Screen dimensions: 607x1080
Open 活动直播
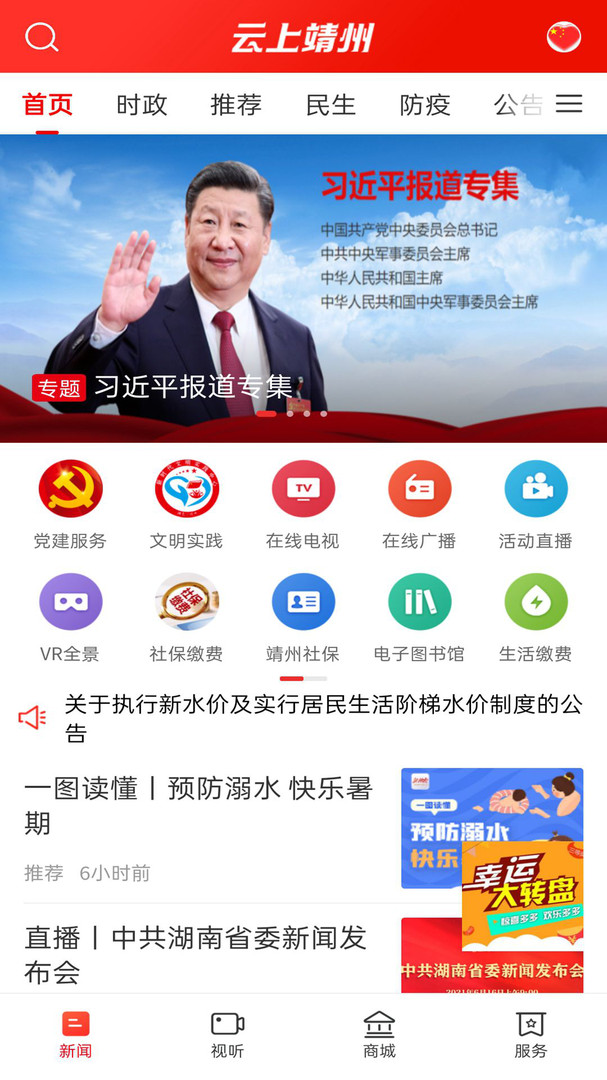pos(535,504)
